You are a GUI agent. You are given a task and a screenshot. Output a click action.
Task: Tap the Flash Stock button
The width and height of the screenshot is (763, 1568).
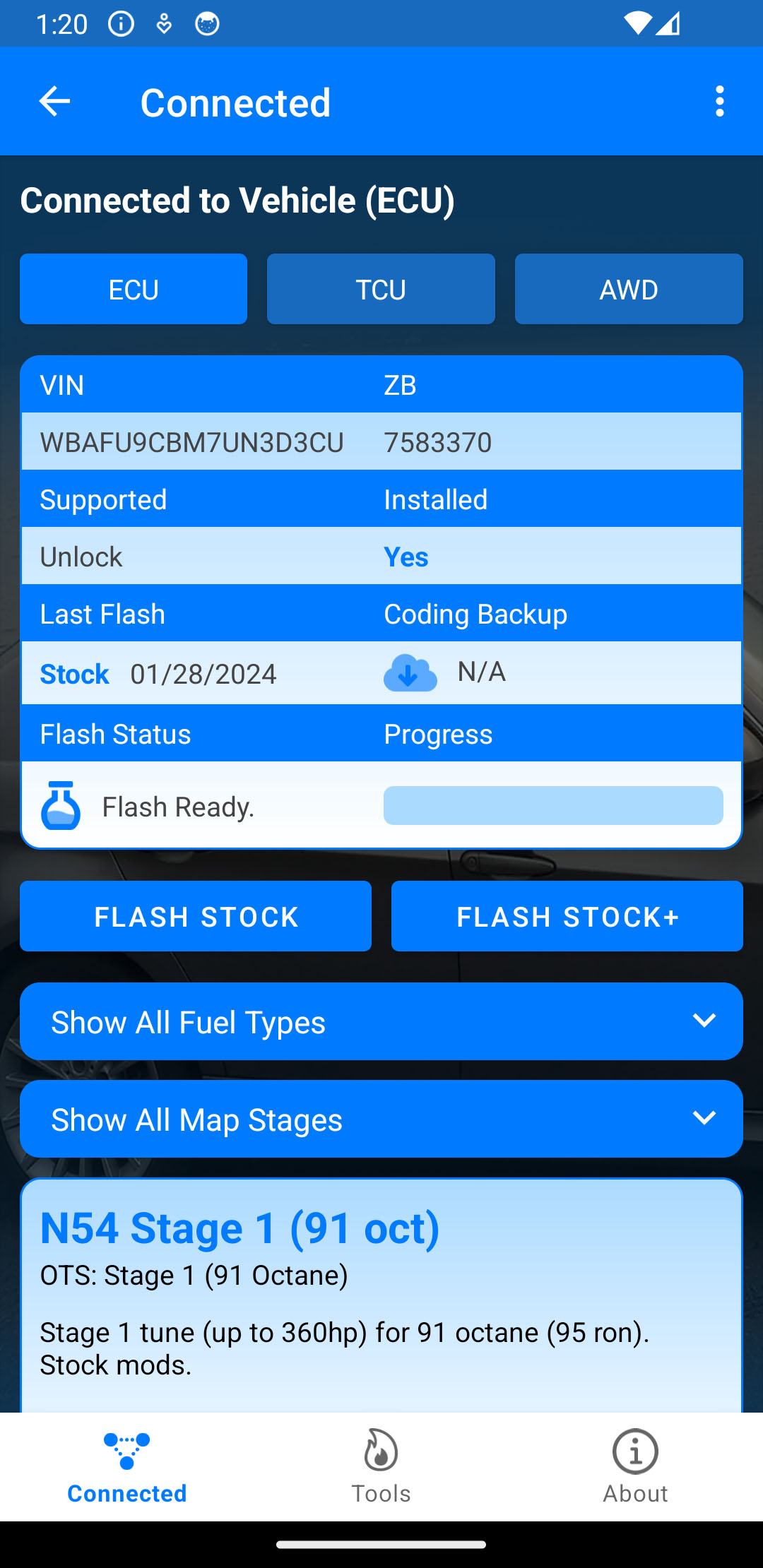(196, 916)
